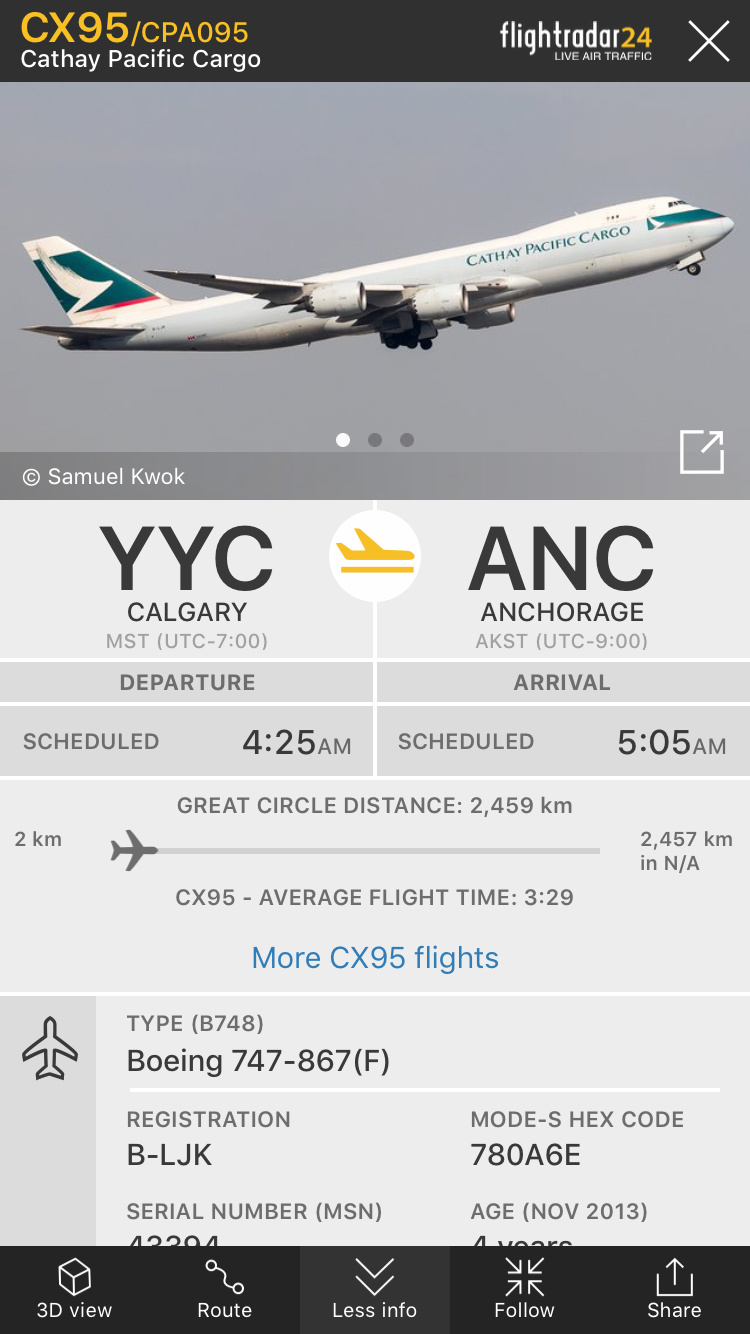Open Anchorage ANC arrival airport details
Viewport: 750px width, 1334px height.
pyautogui.click(x=562, y=580)
